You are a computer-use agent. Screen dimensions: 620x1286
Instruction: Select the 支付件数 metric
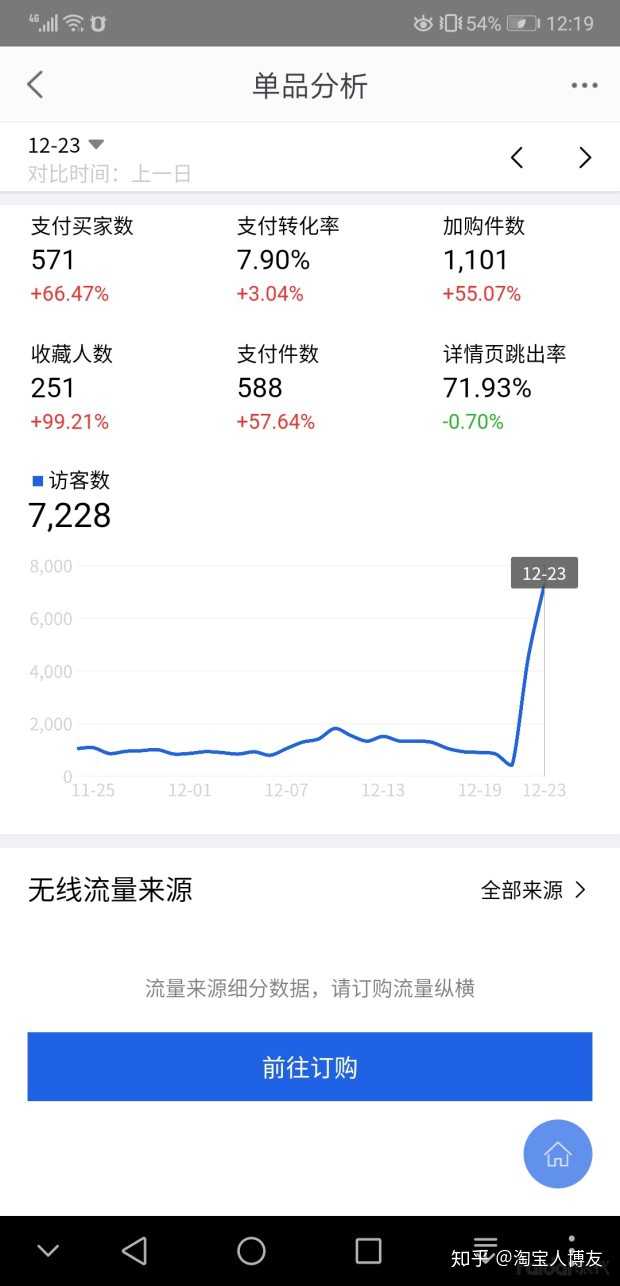tap(277, 387)
